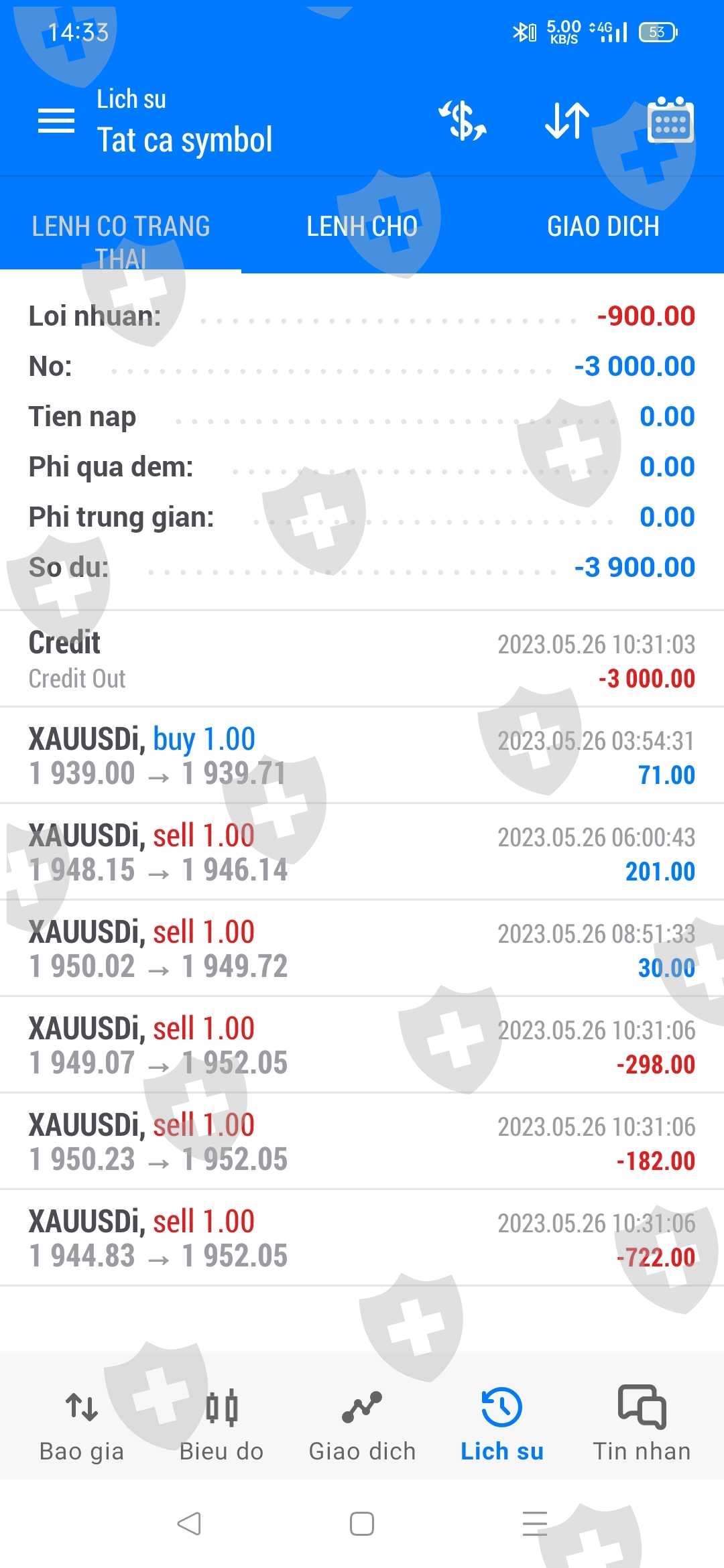Tap the XAUUSDi sell trade losing -722.00
The image size is (724, 1568).
(x=362, y=1238)
